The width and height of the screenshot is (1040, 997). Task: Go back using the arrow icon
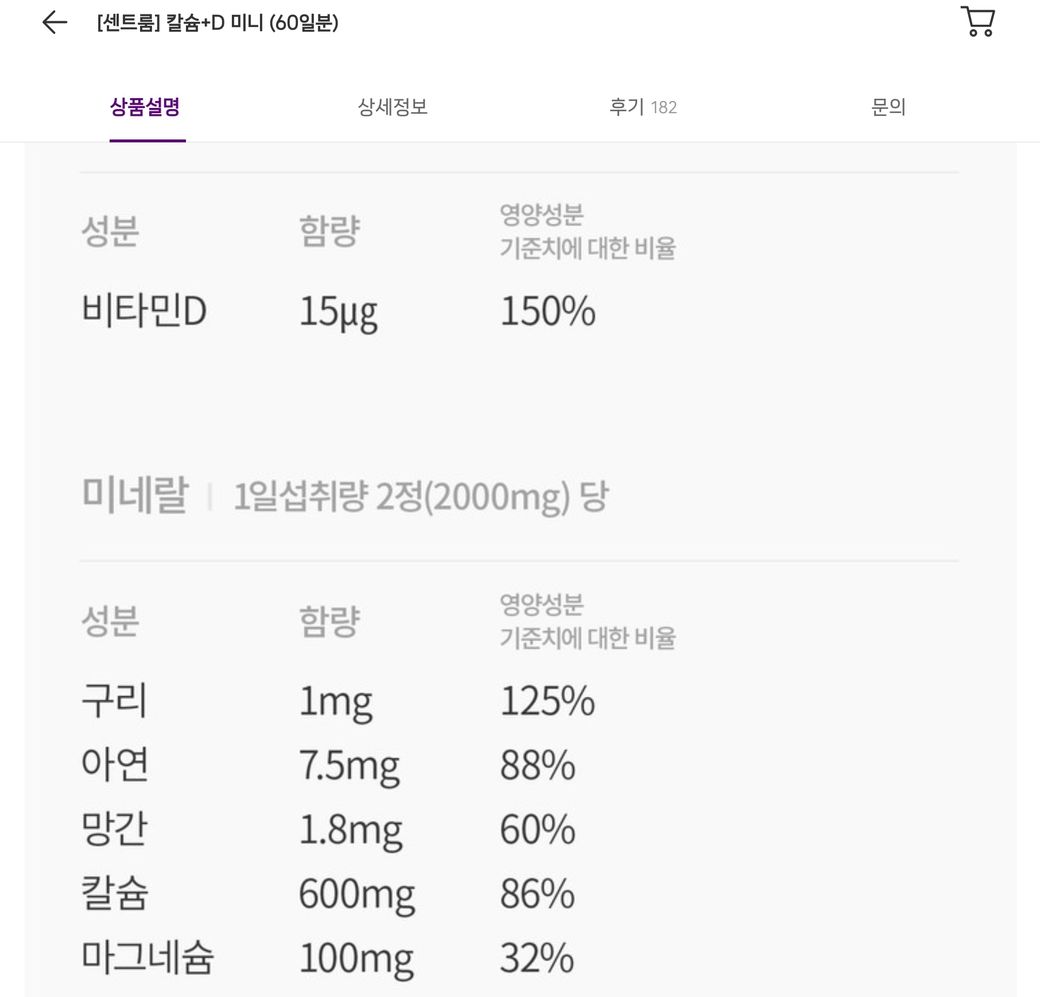[x=54, y=23]
